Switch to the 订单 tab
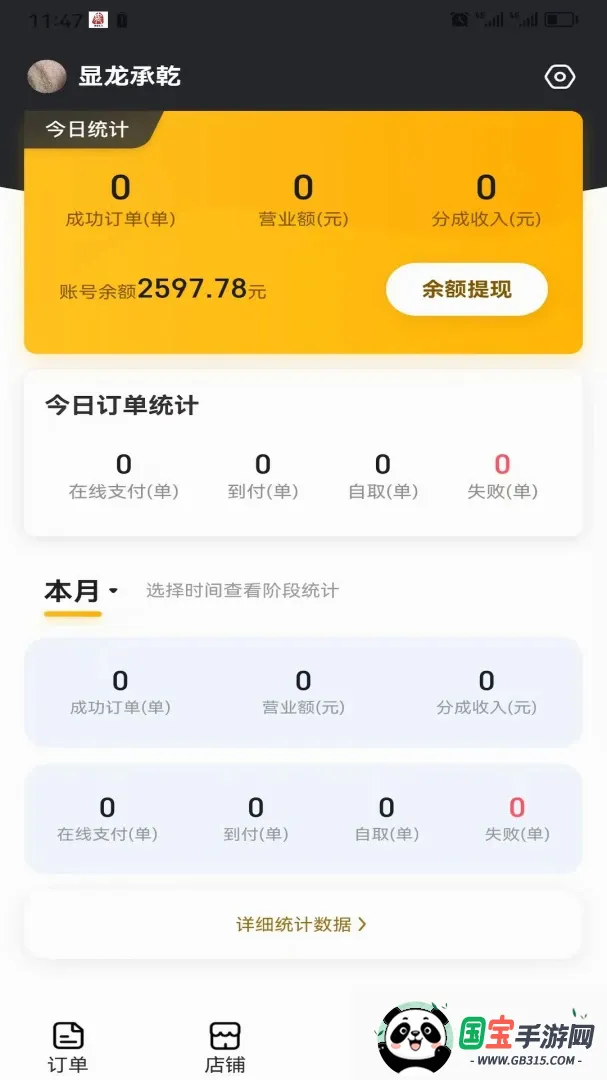Screen dimensions: 607x1080 pos(68,1047)
